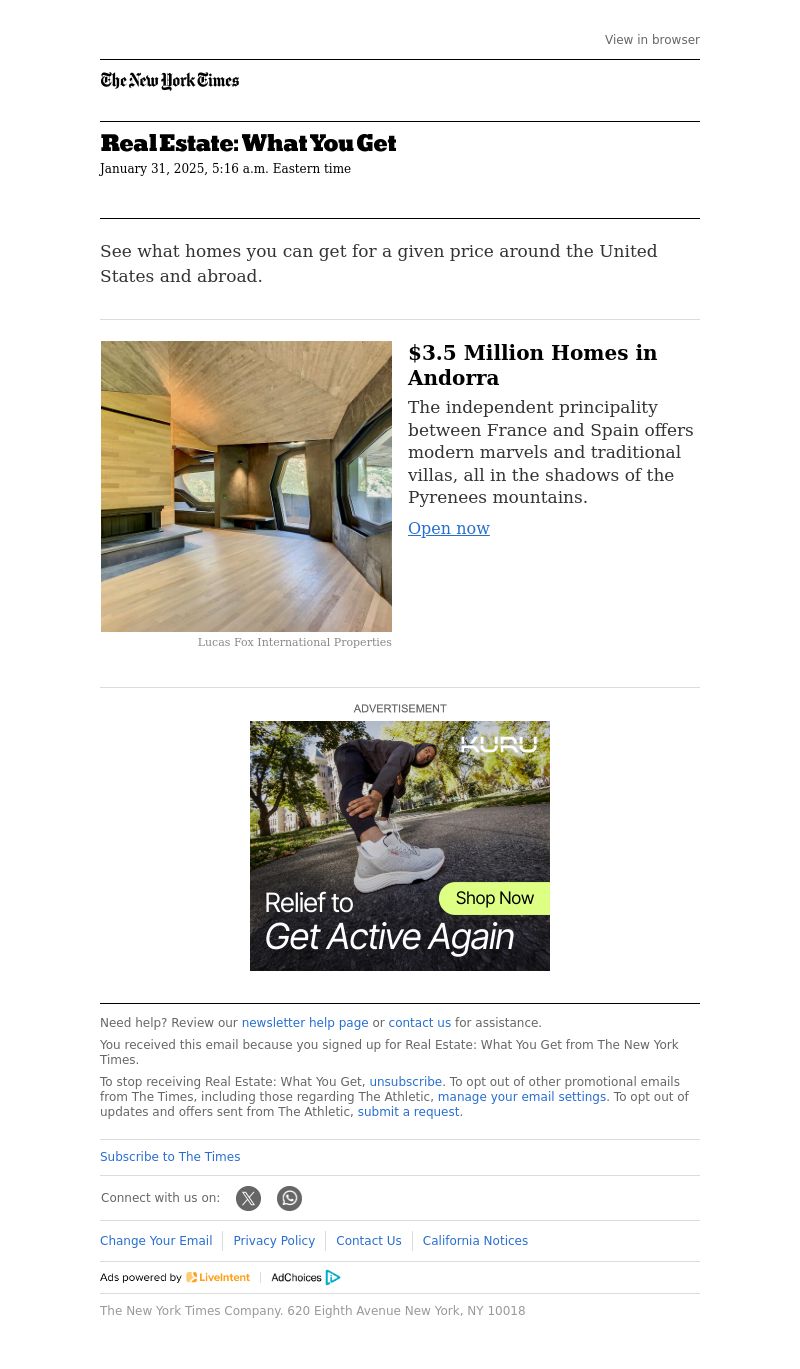Open the WhatsApp social icon
This screenshot has width=800, height=1369.
click(x=289, y=1198)
